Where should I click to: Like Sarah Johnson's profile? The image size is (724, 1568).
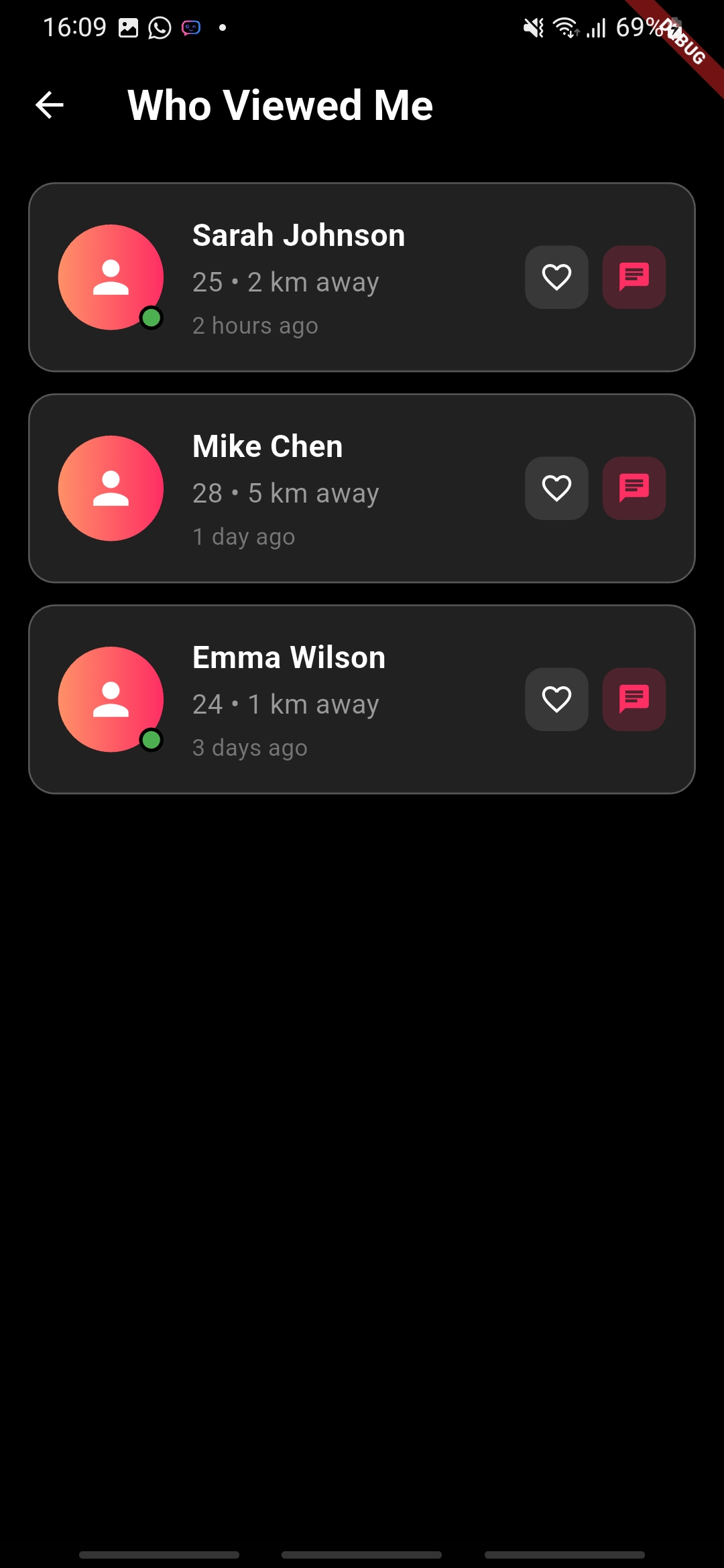(556, 277)
